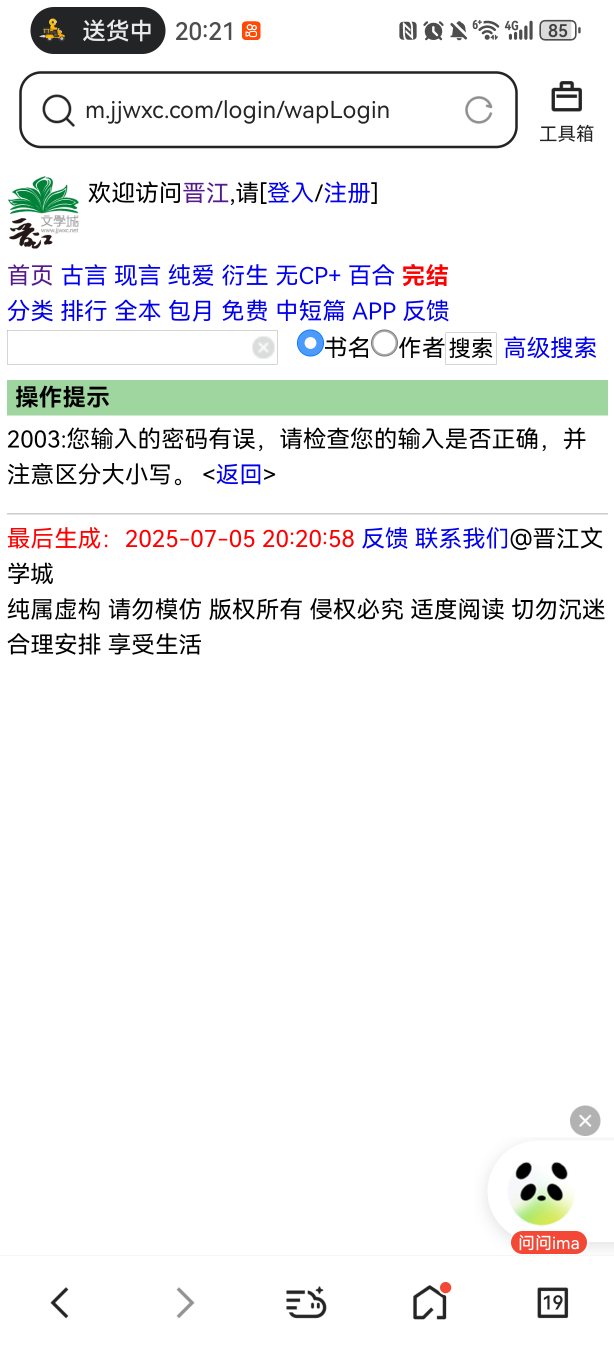The width and height of the screenshot is (614, 1350).
Task: Clear the search field with the X icon
Action: click(x=263, y=347)
